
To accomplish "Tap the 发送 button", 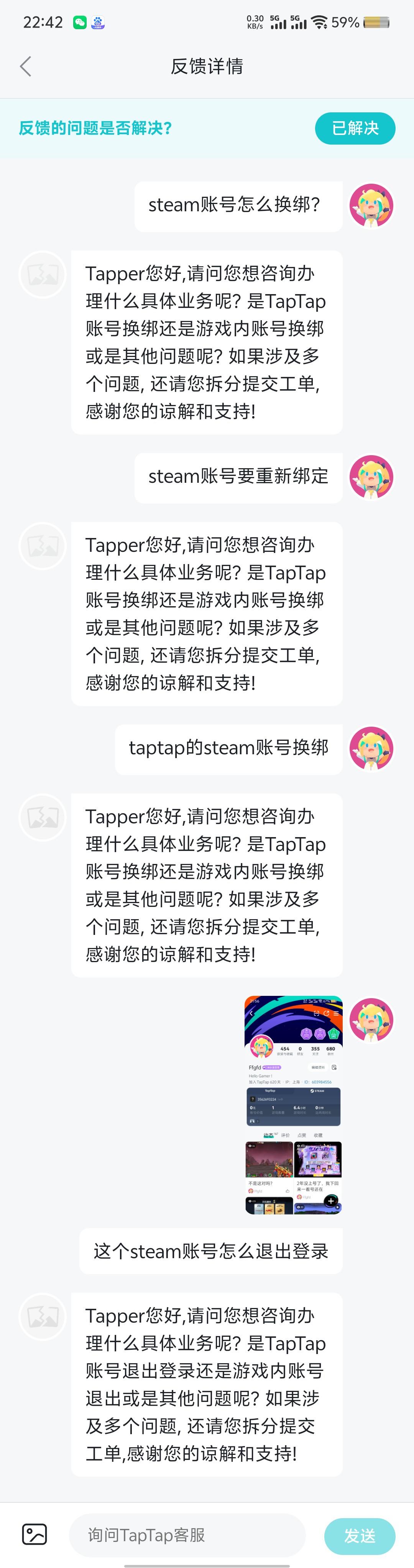I will [x=360, y=1536].
